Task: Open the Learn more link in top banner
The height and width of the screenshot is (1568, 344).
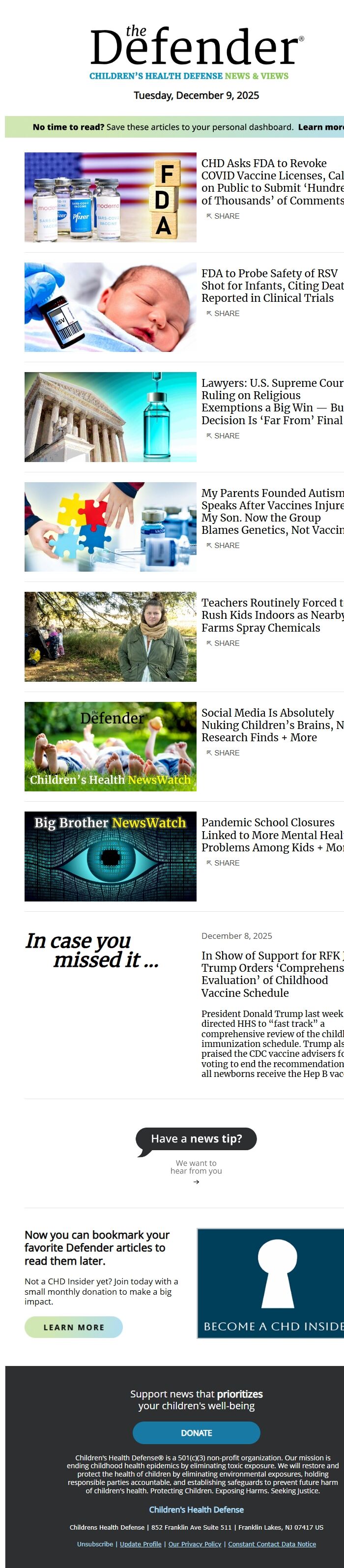Action: (320, 127)
